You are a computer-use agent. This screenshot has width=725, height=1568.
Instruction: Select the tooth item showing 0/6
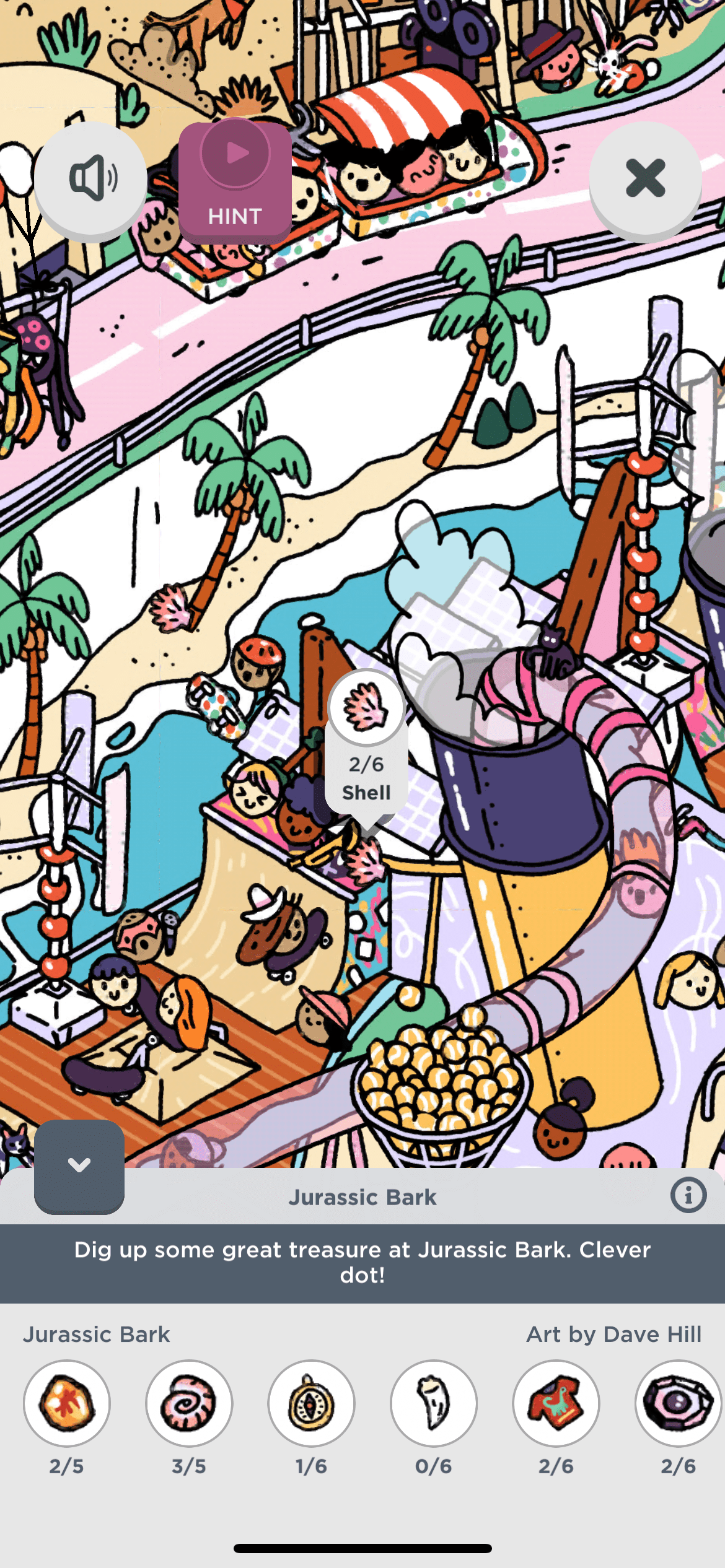tap(434, 1403)
